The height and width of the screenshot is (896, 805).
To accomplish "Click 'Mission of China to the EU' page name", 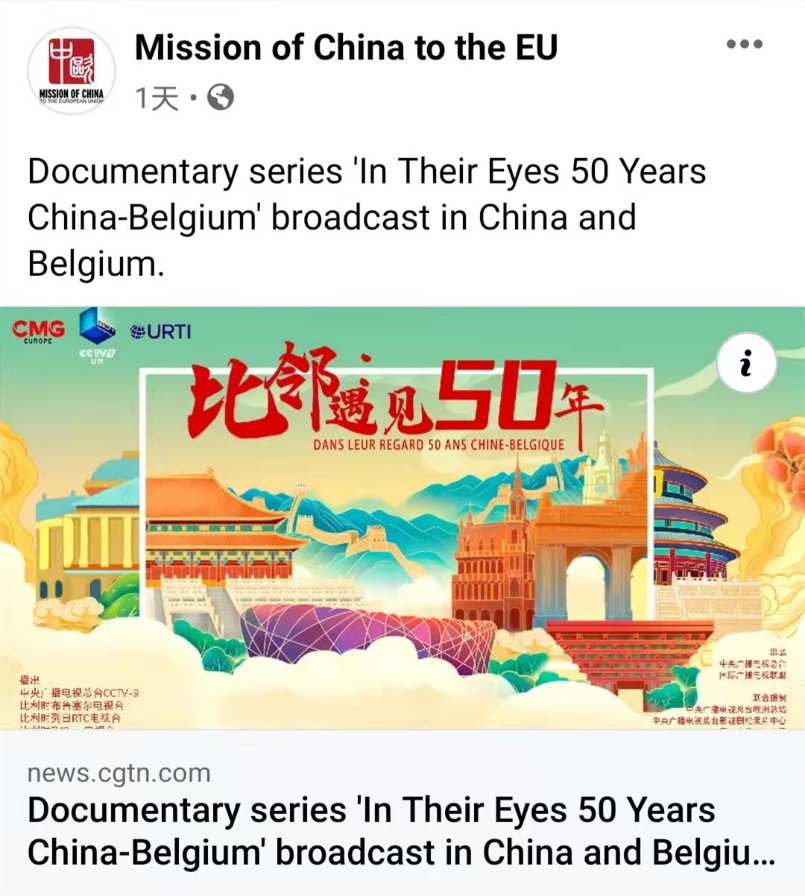I will (345, 47).
